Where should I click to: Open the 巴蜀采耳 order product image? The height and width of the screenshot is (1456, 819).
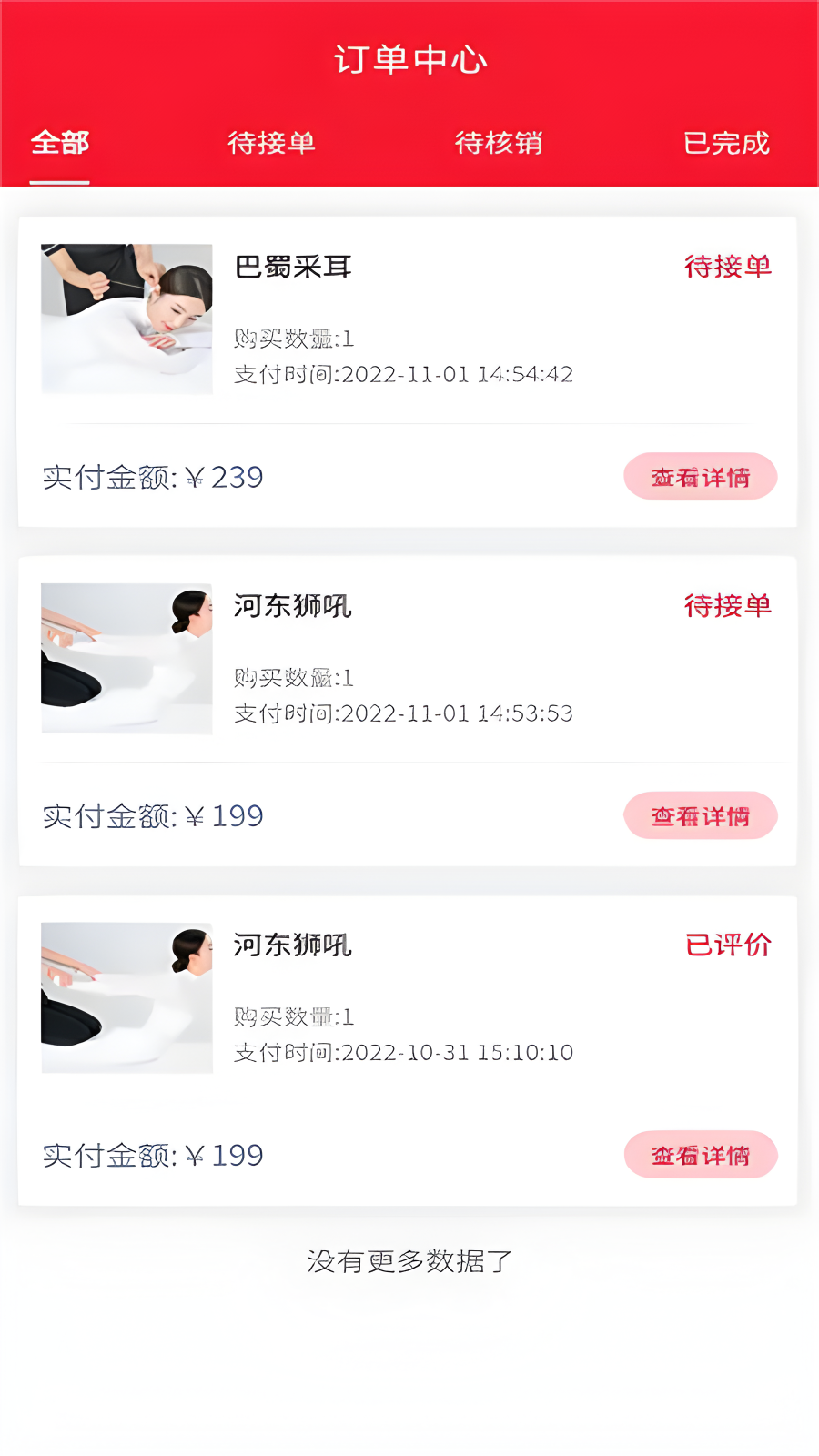pyautogui.click(x=126, y=318)
